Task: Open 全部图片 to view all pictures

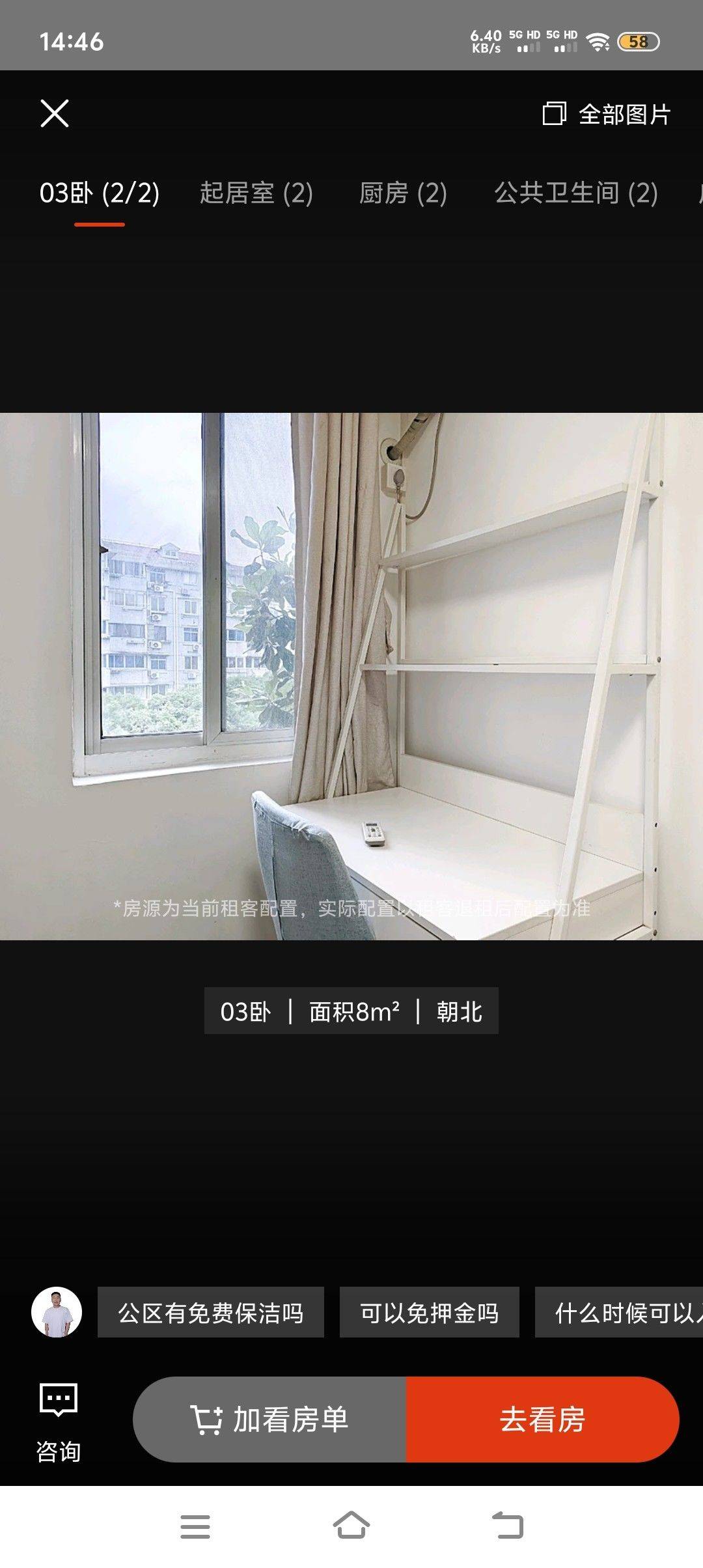Action: point(607,114)
